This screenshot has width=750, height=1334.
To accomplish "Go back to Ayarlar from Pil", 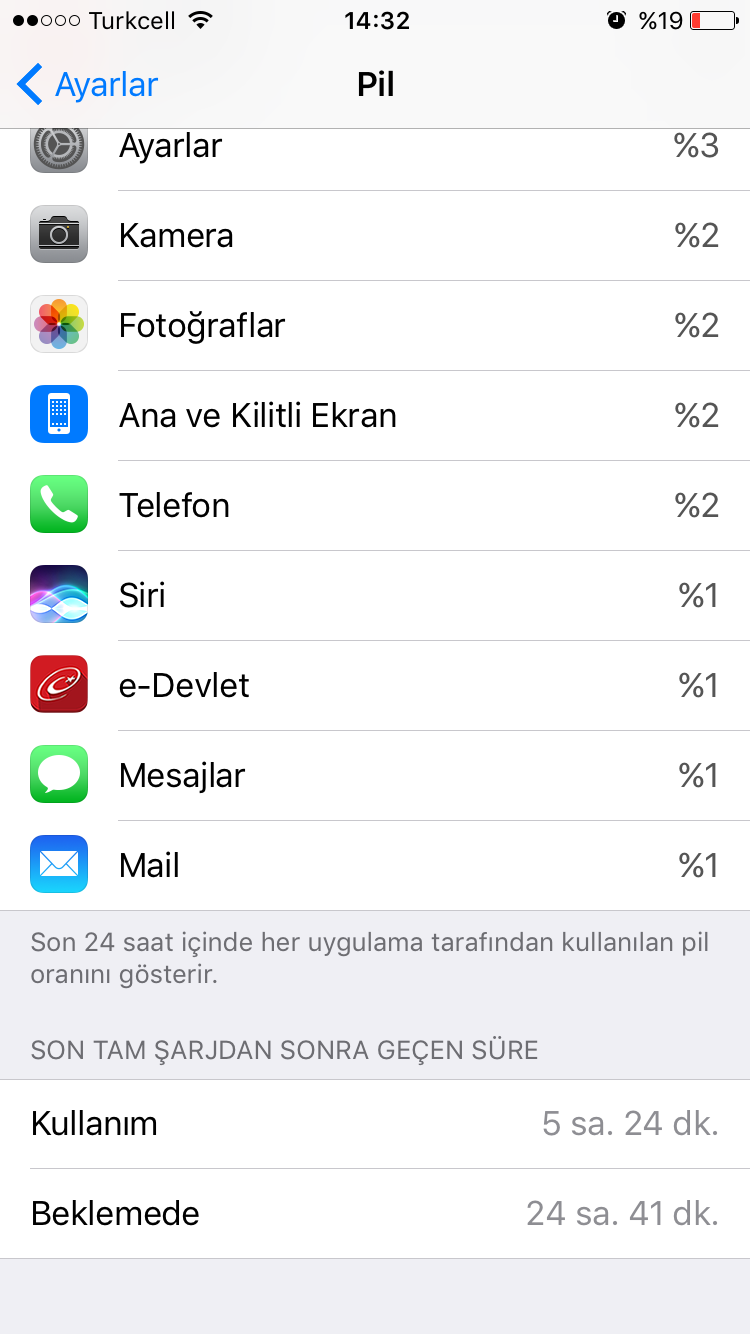I will coord(88,85).
